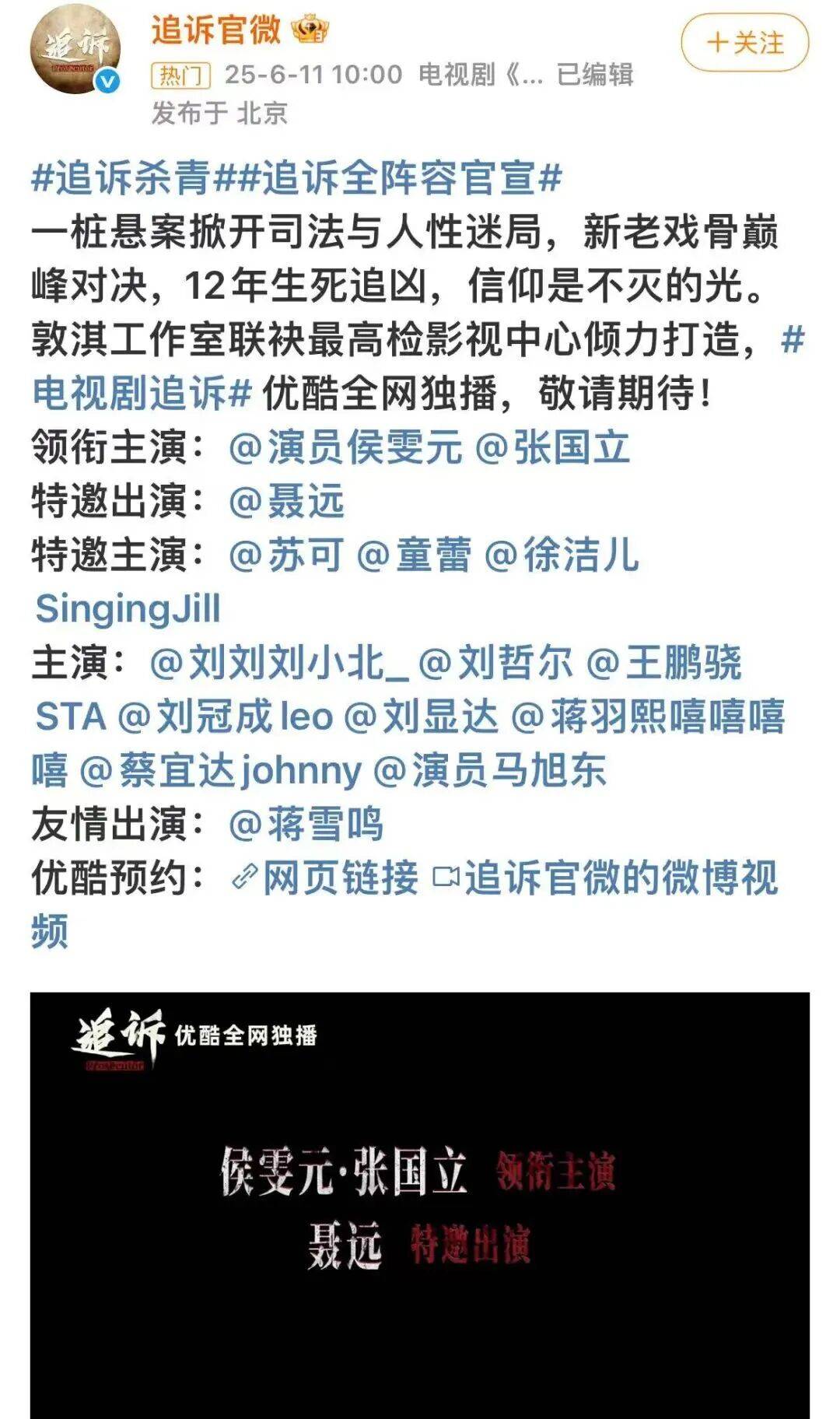Go to @童蕾's profile

[414, 555]
